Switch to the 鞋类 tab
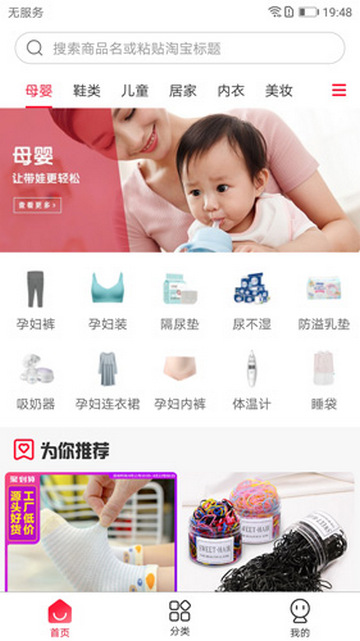Viewport: 360px width, 641px height. click(x=87, y=90)
